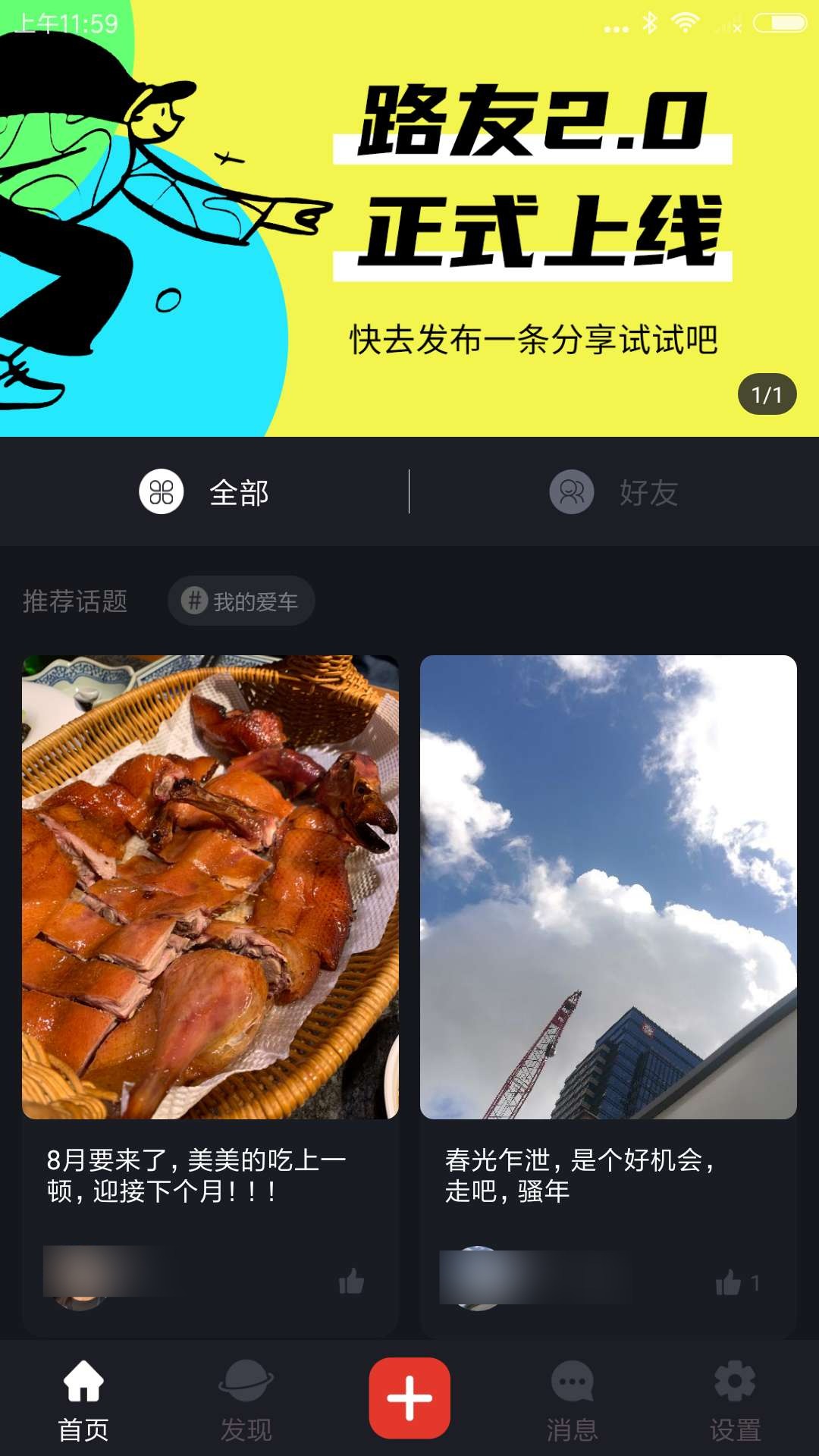The image size is (819, 1456).
Task: Open the 消息 tab
Action: (x=573, y=1400)
